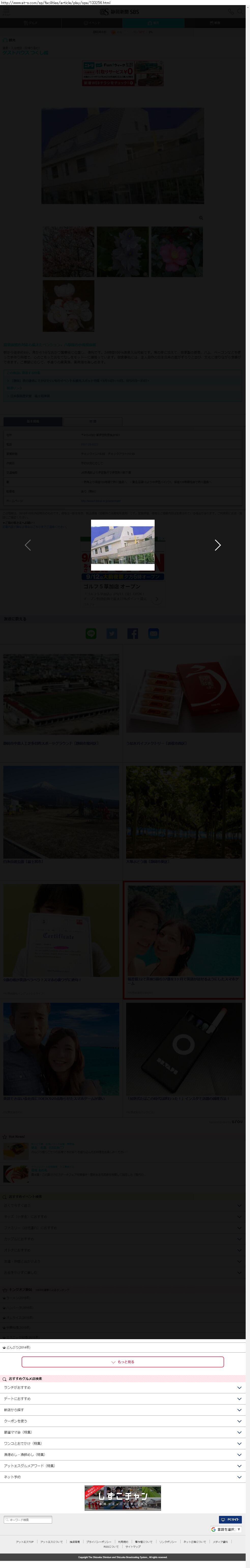Show the previous photo in the lightbox
This screenshot has height=1568, width=250.
28,545
